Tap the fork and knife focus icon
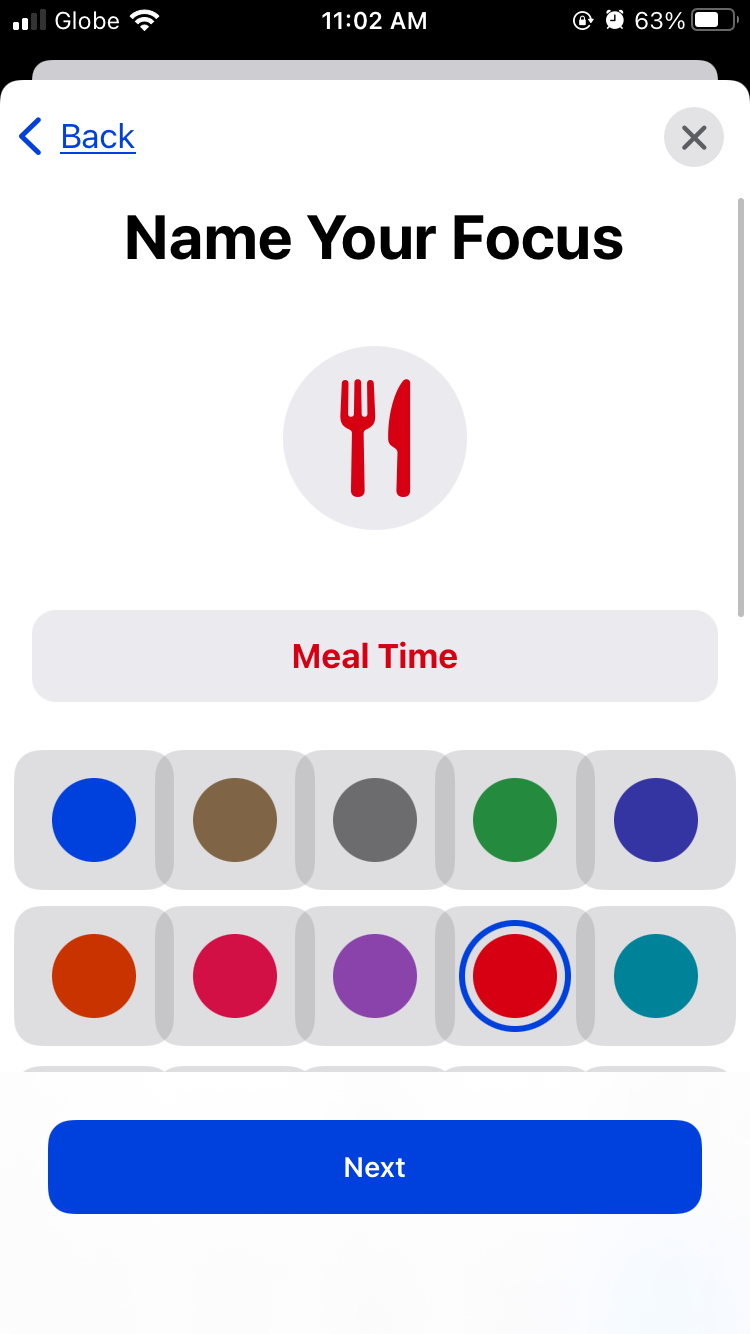Viewport: 750px width, 1334px height. click(375, 437)
